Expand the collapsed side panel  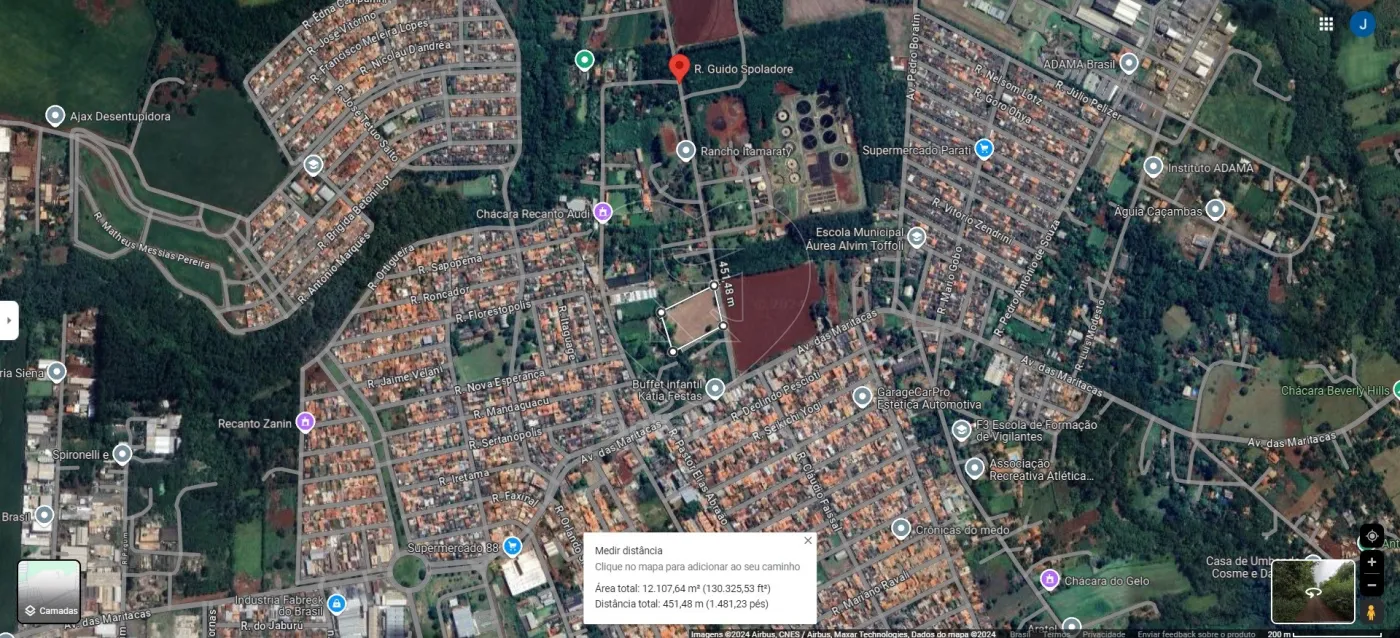point(8,320)
